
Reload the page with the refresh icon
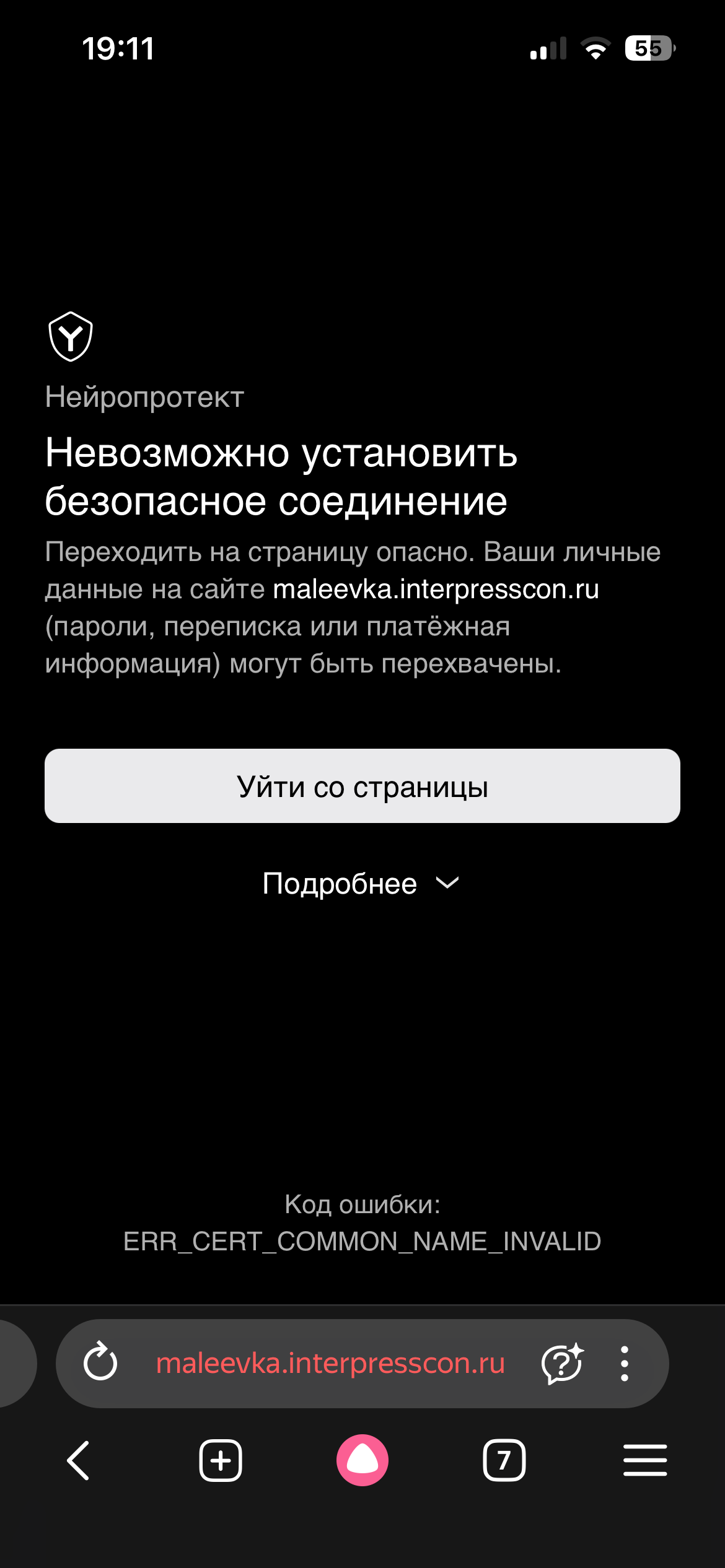[x=100, y=1363]
